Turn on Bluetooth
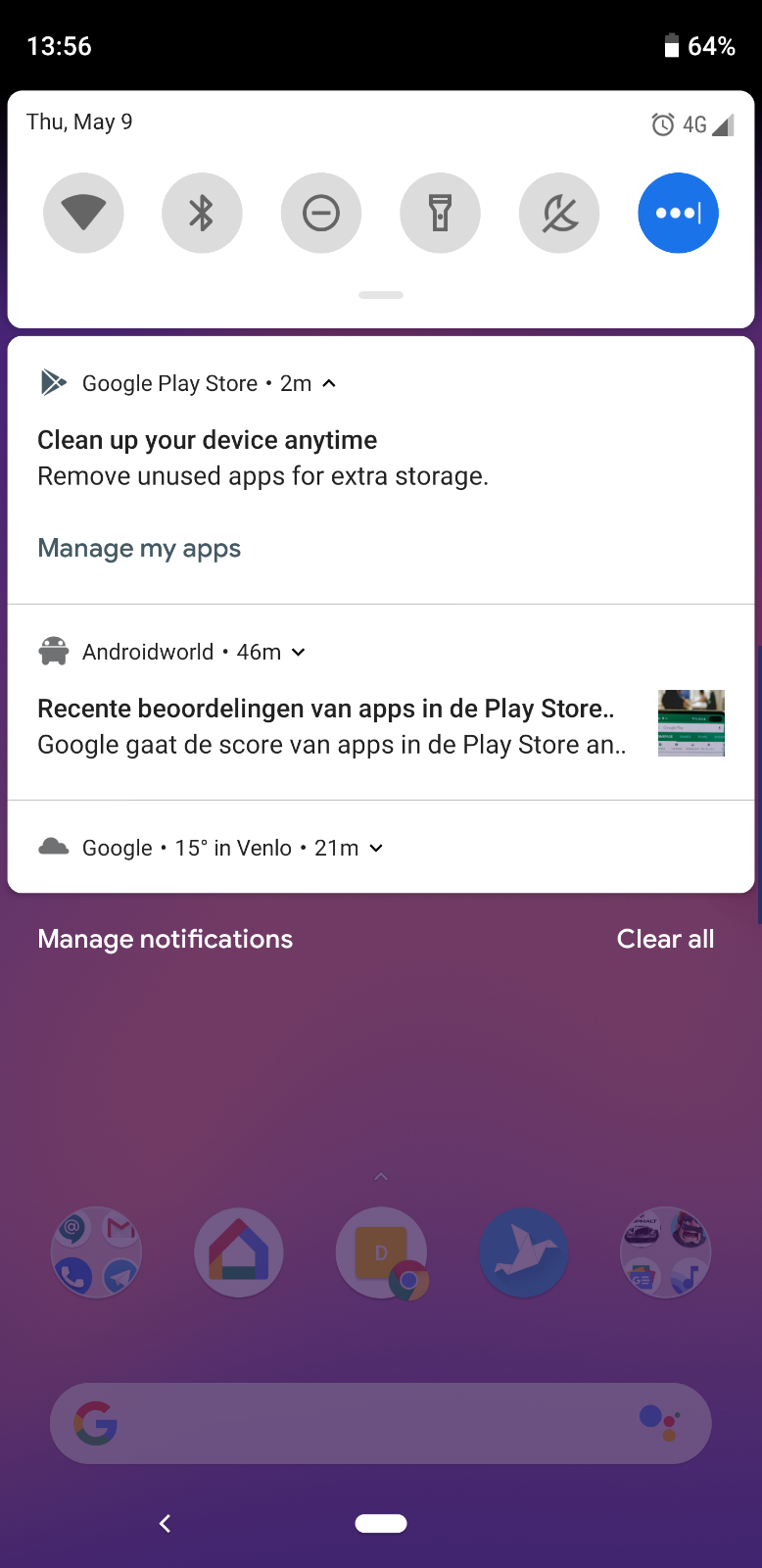This screenshot has height=1568, width=762. tap(202, 213)
